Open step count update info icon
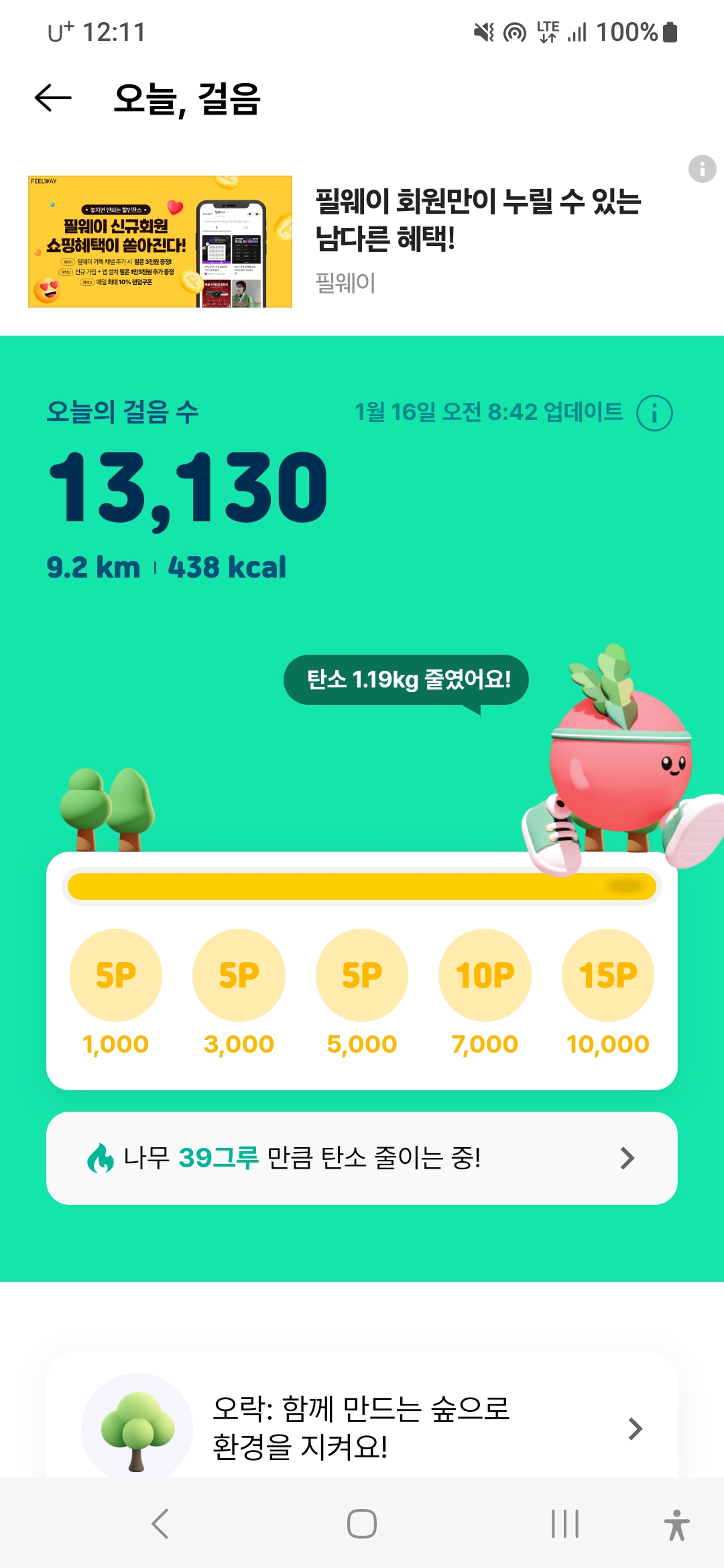 pos(654,413)
